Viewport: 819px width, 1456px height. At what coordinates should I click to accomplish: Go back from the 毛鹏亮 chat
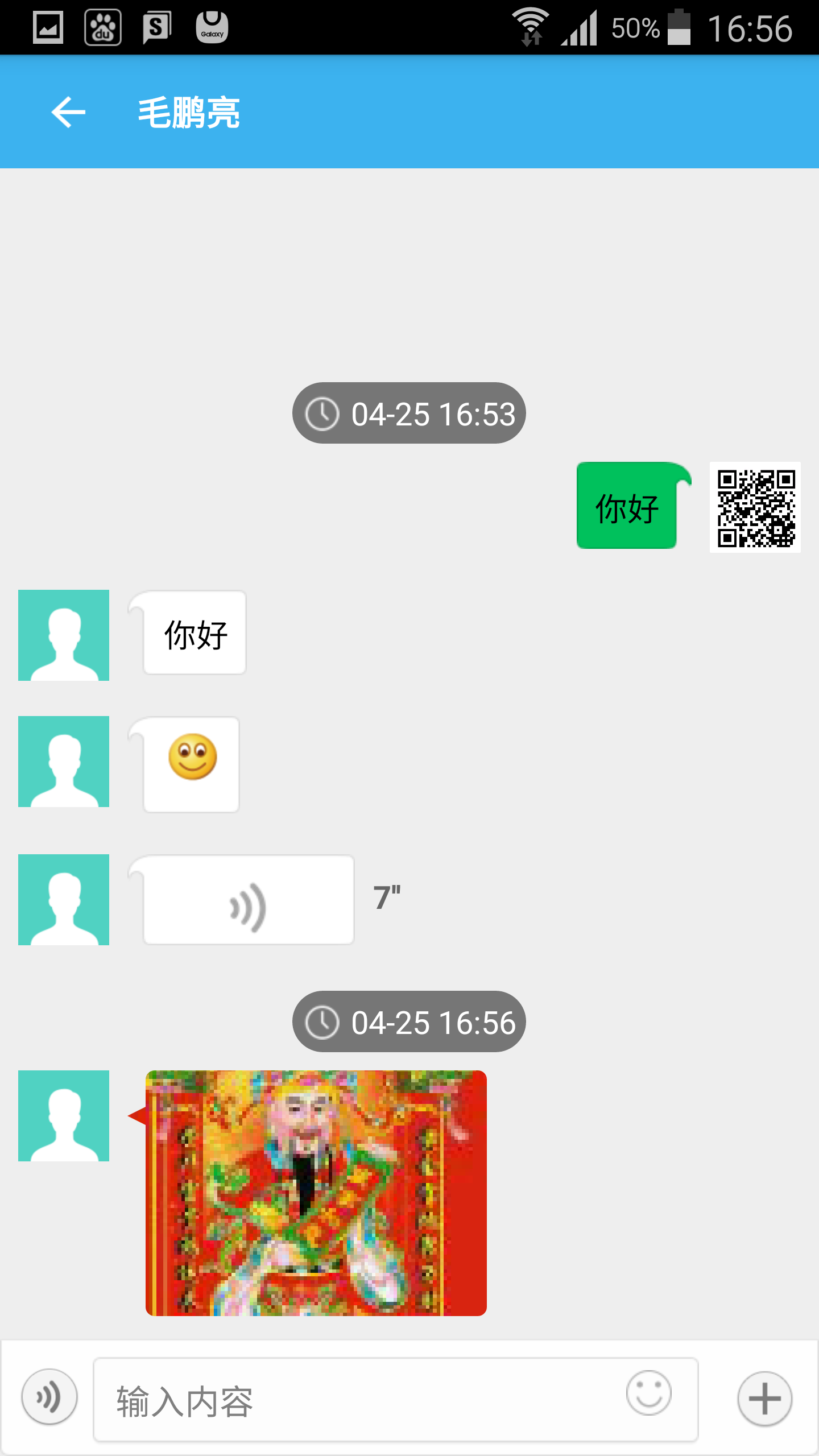click(x=68, y=112)
